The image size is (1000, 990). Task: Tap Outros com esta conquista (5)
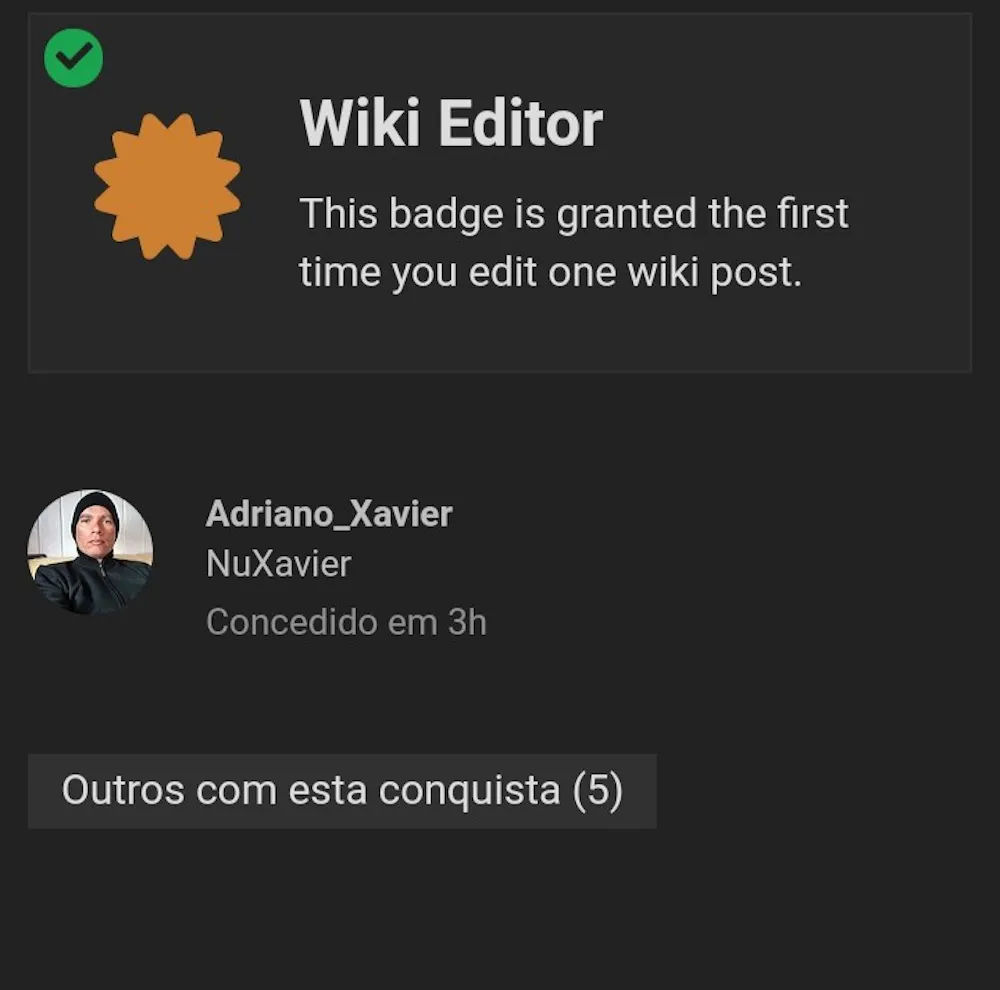click(342, 791)
